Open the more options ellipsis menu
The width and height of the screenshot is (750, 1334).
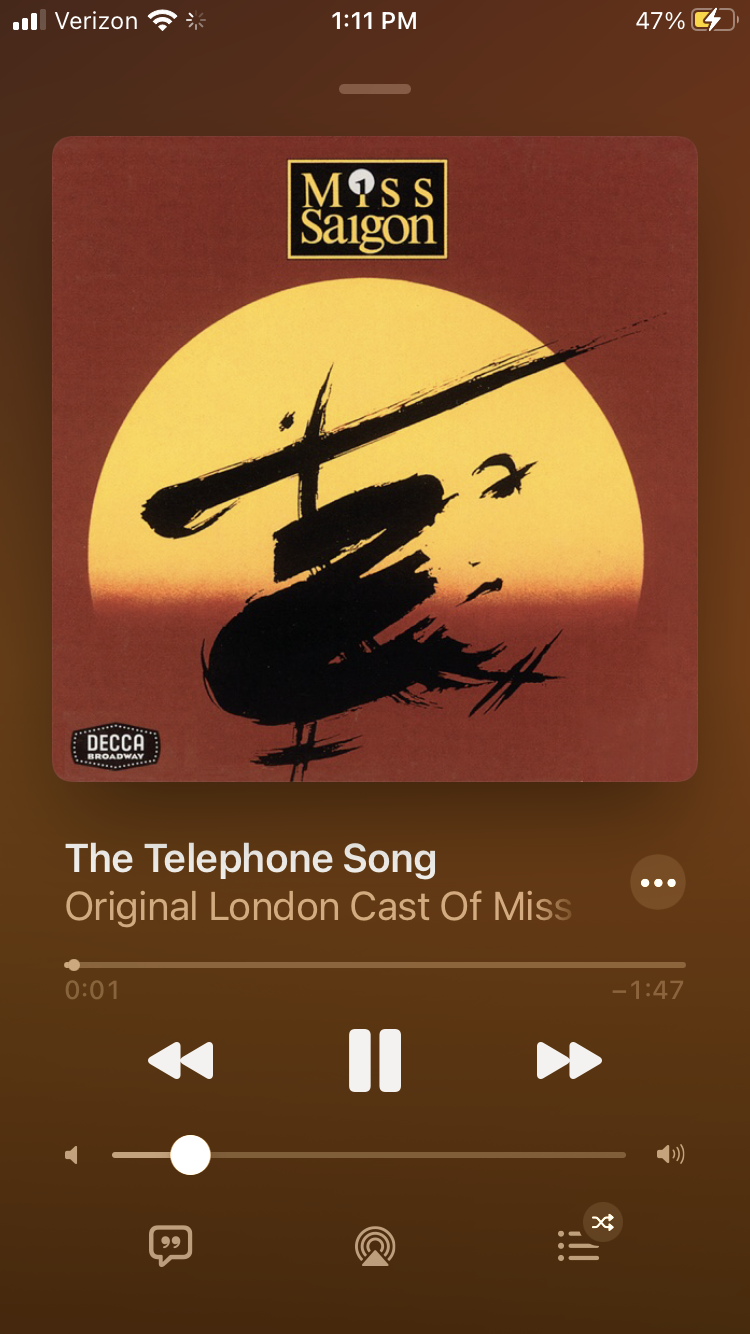658,882
